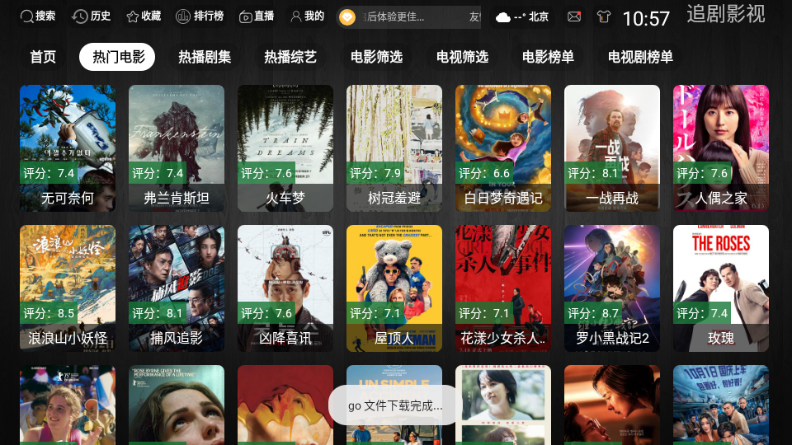Open the movie 罗小黑战记2
This screenshot has height=445, width=792.
(612, 288)
